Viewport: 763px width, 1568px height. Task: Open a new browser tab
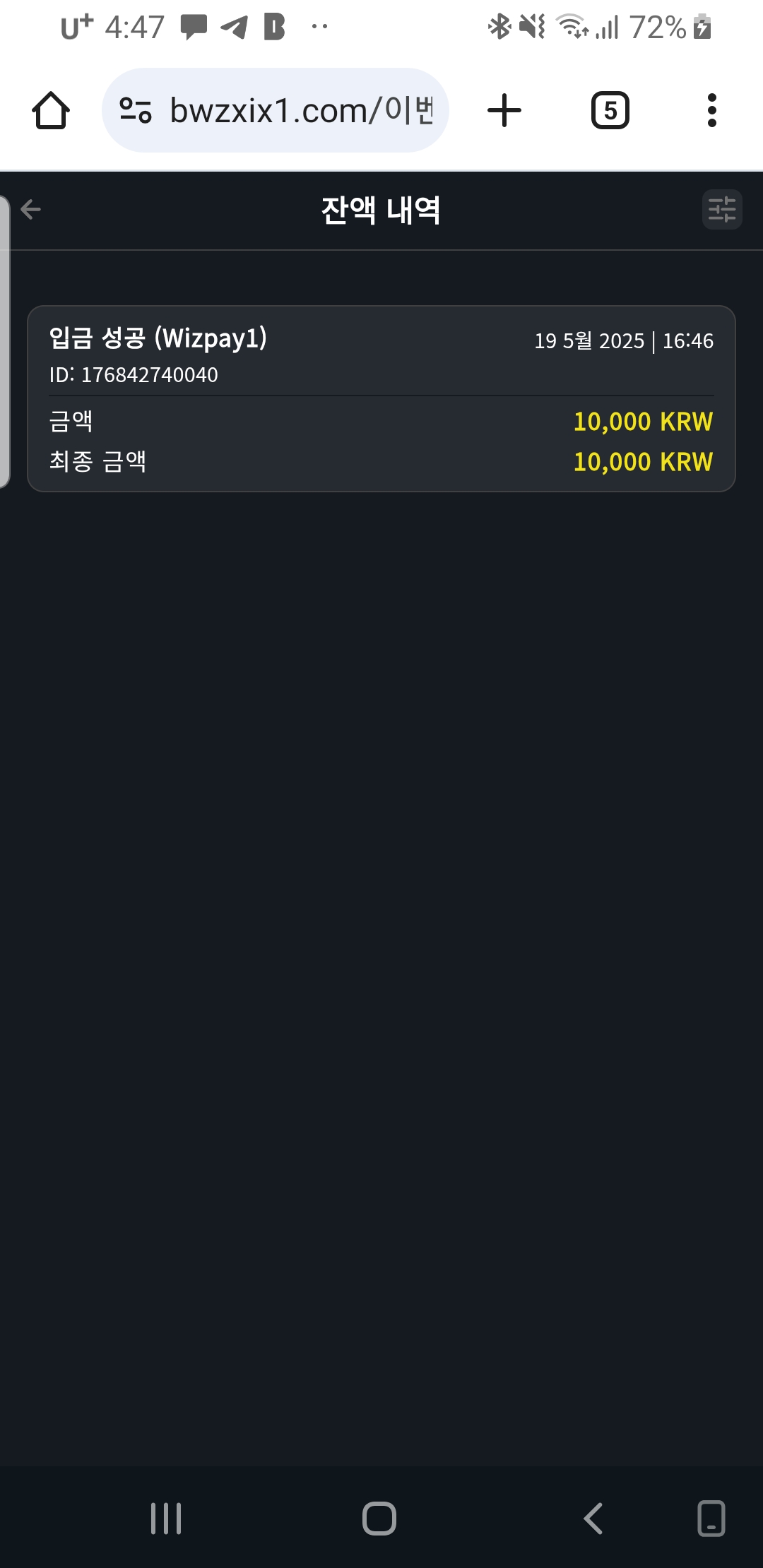[504, 111]
